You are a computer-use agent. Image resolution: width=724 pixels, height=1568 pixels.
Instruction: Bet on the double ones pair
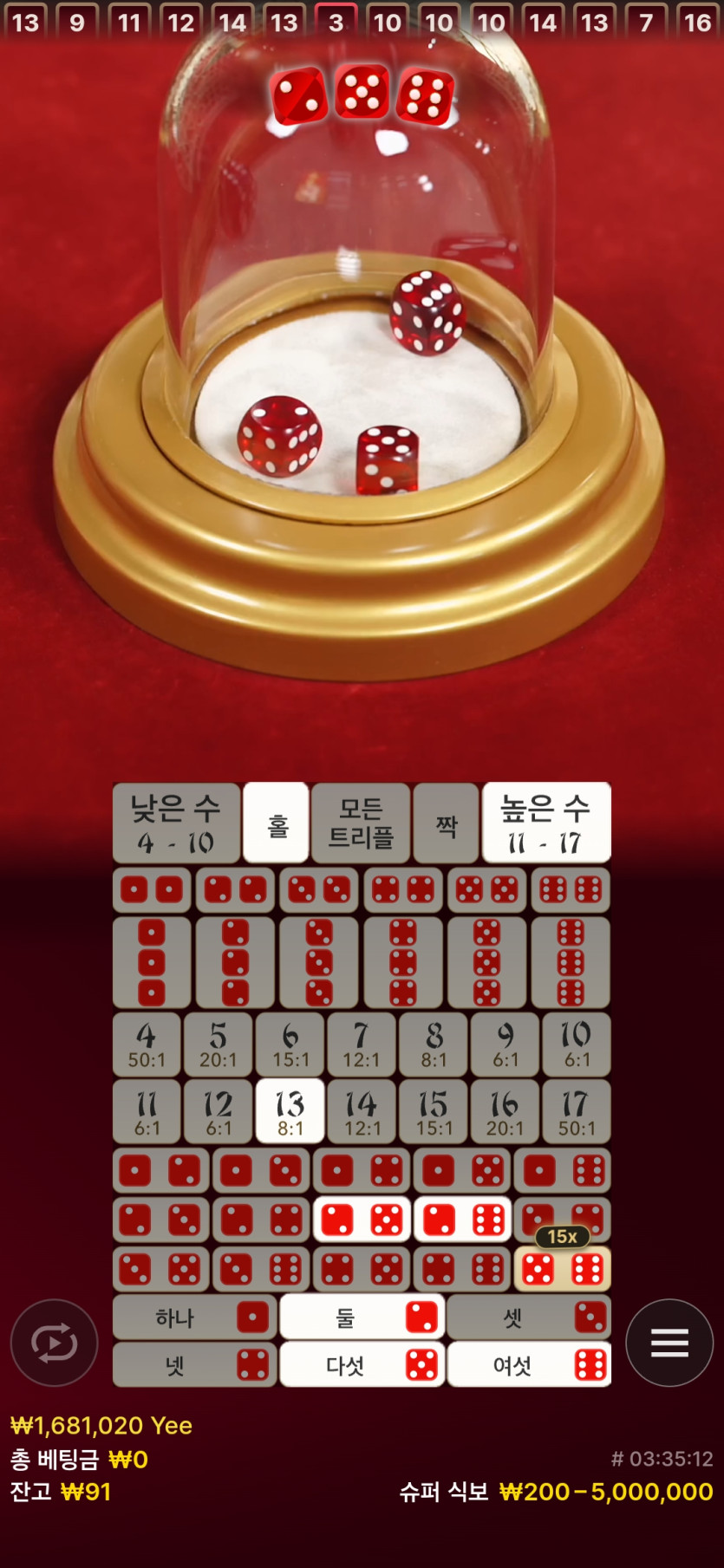(x=152, y=890)
